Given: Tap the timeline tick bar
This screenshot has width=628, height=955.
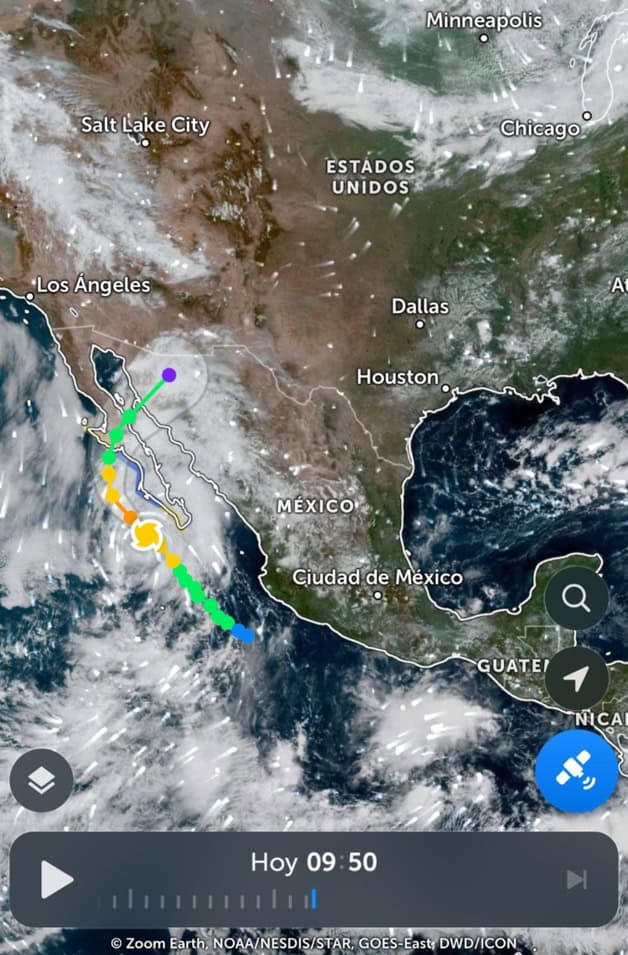Looking at the screenshot, I should 214,899.
